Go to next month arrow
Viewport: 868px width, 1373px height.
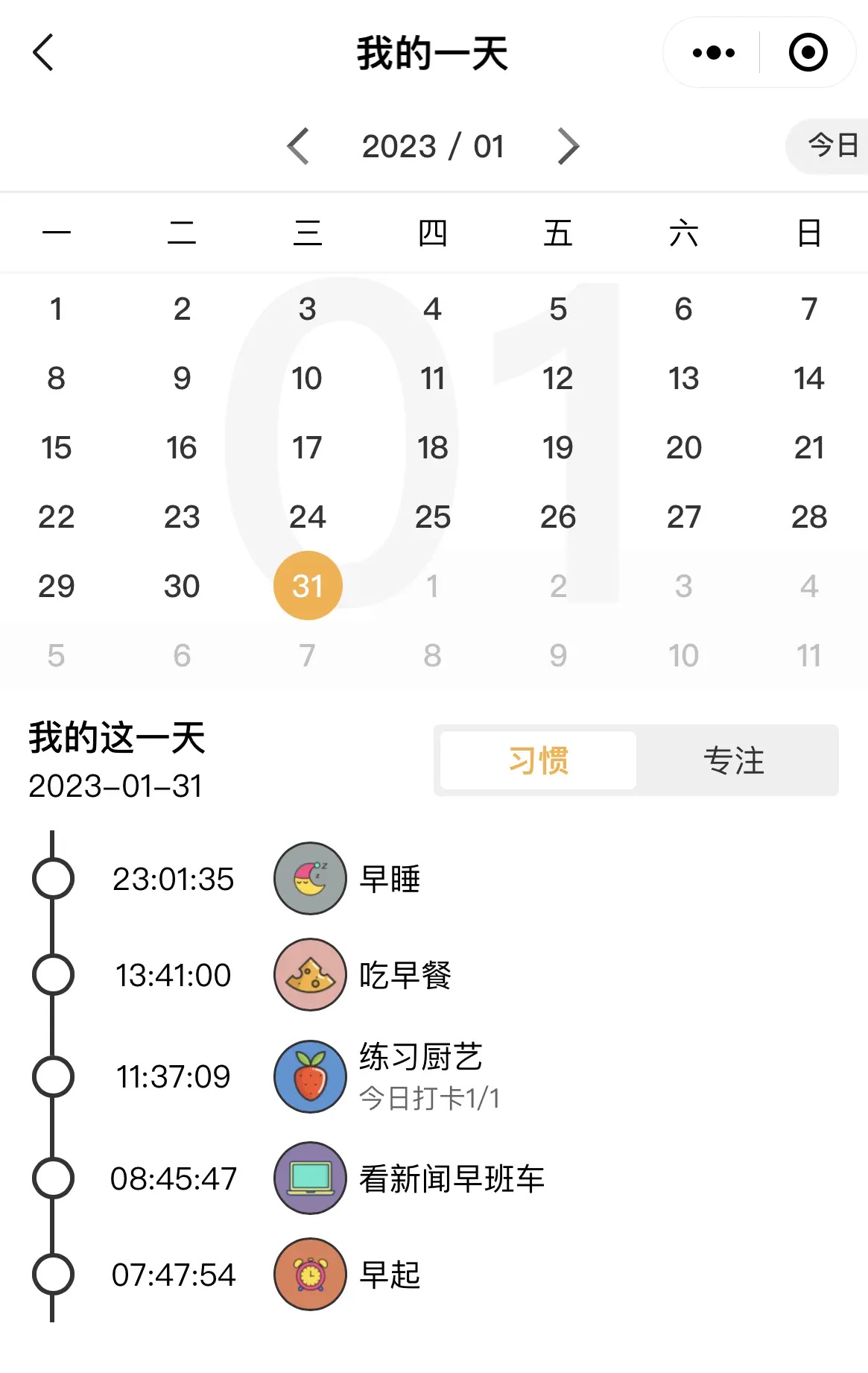[568, 146]
